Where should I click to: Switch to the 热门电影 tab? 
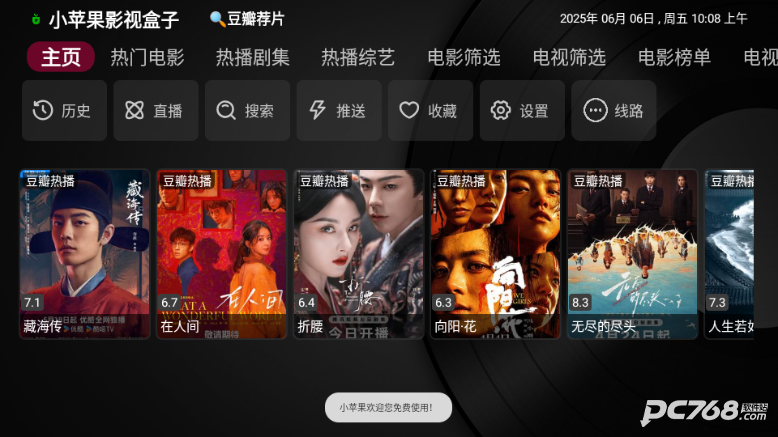click(x=147, y=58)
